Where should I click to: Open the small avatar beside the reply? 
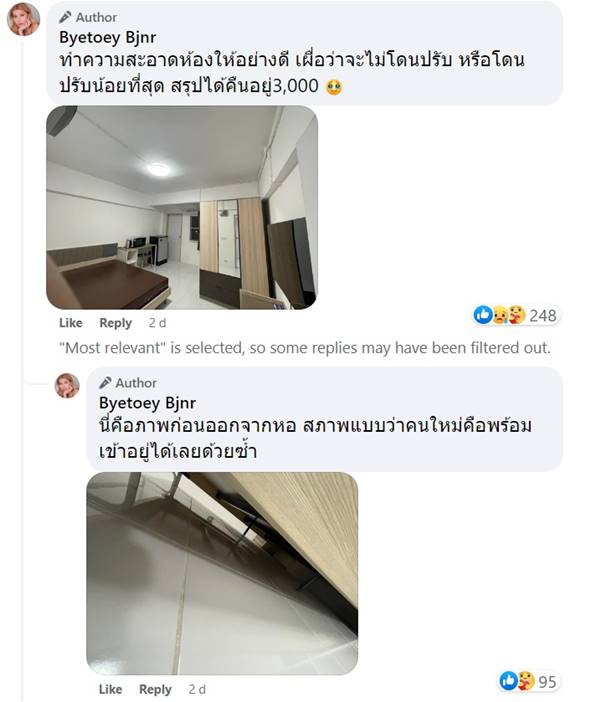point(67,385)
